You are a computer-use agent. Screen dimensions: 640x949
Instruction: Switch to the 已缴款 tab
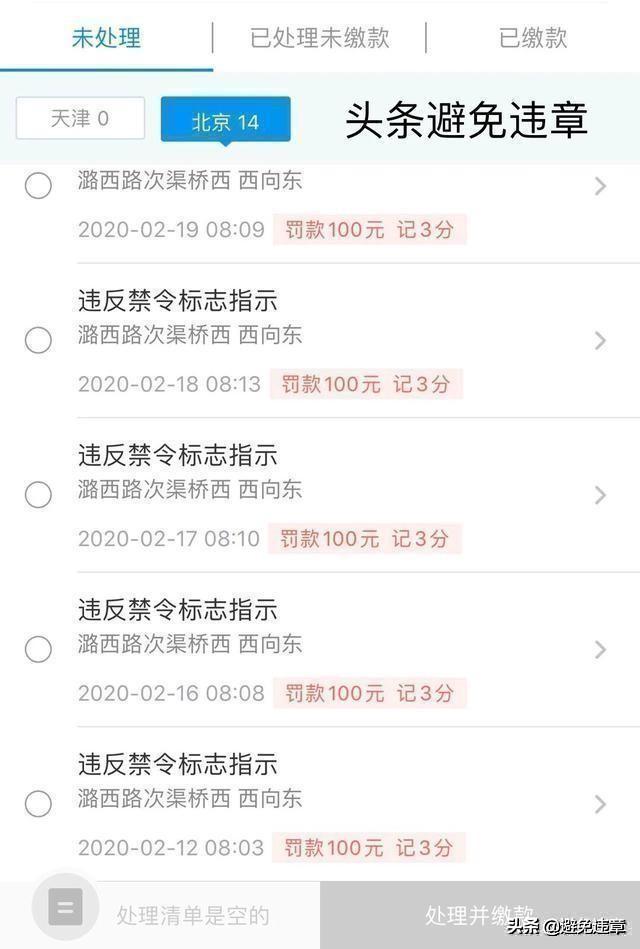pos(533,39)
